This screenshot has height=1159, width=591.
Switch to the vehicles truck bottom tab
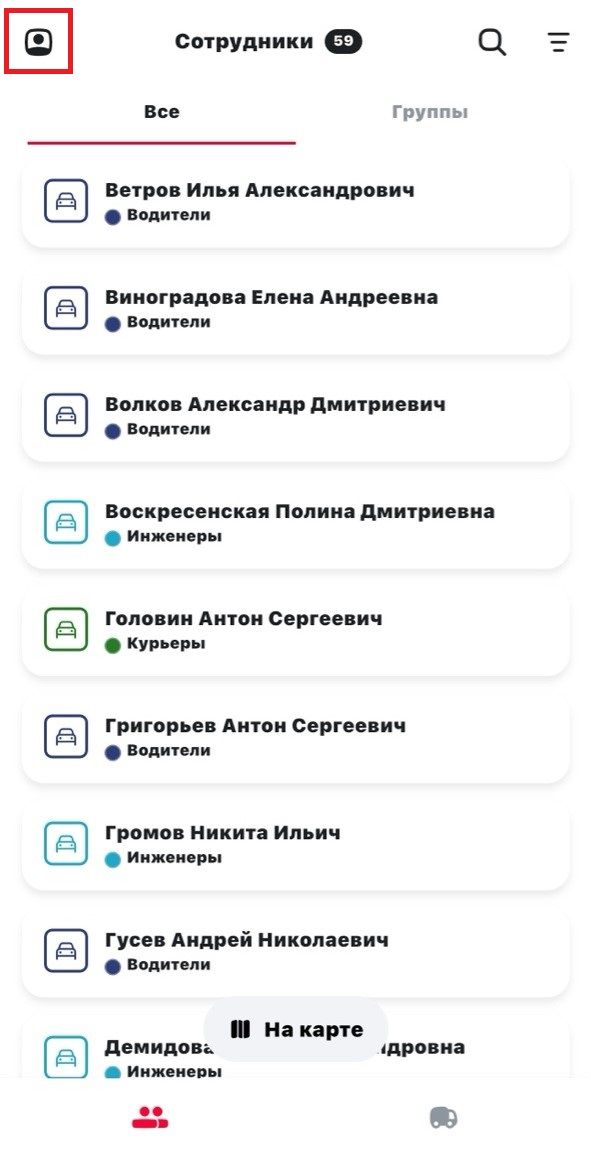coord(443,1117)
